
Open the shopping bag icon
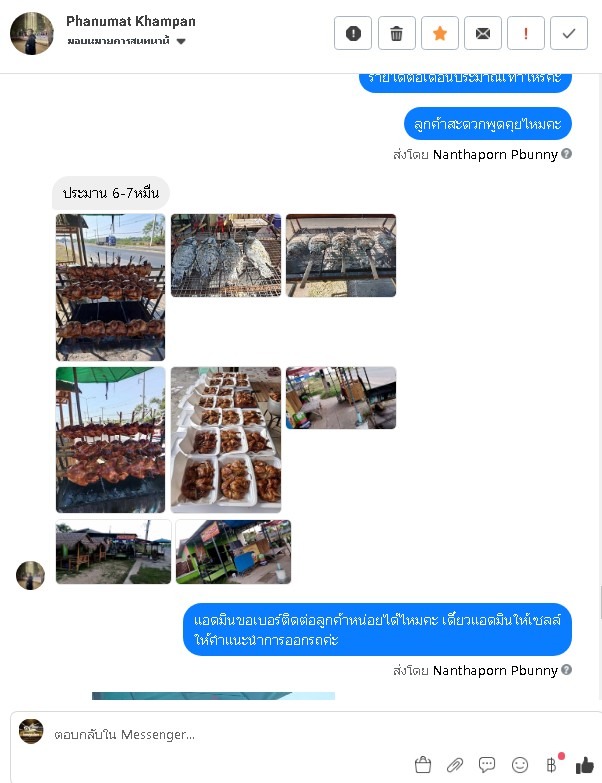[x=423, y=765]
